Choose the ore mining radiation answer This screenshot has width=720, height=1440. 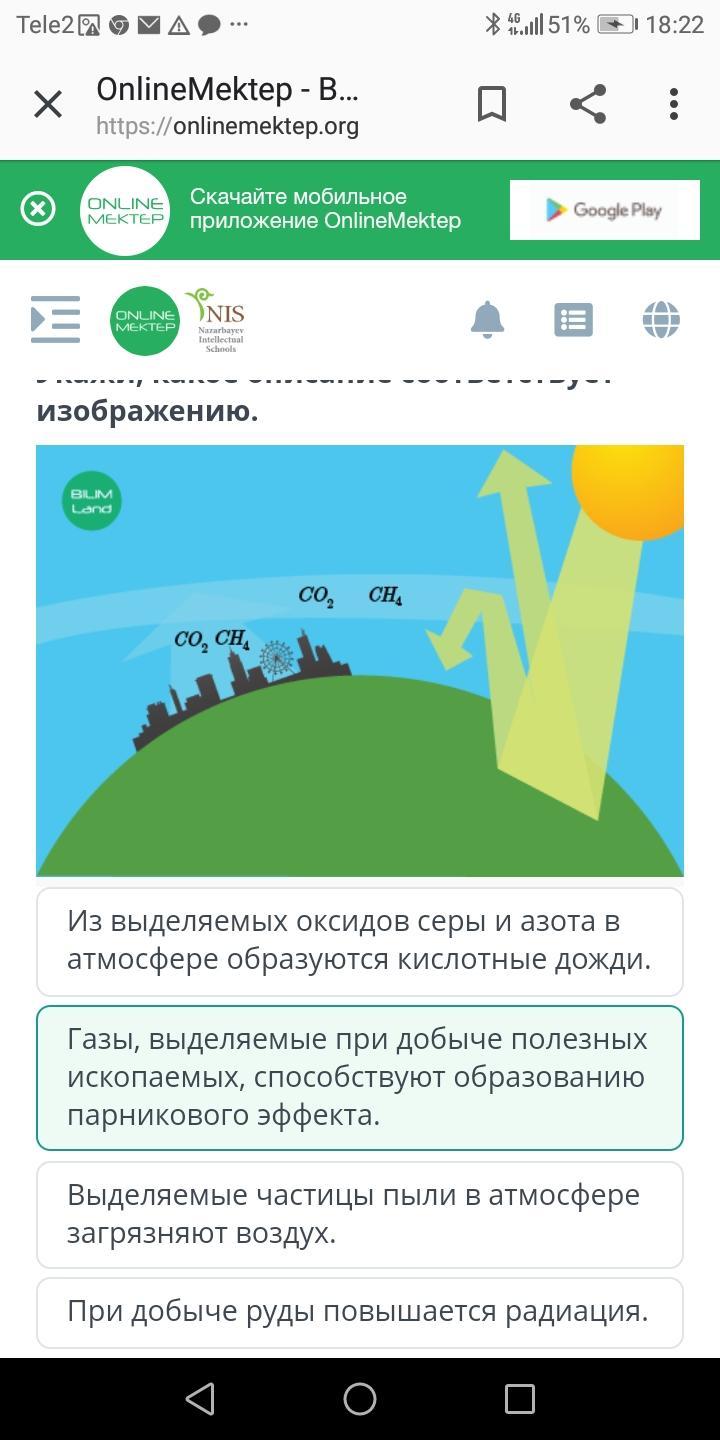click(x=360, y=1312)
